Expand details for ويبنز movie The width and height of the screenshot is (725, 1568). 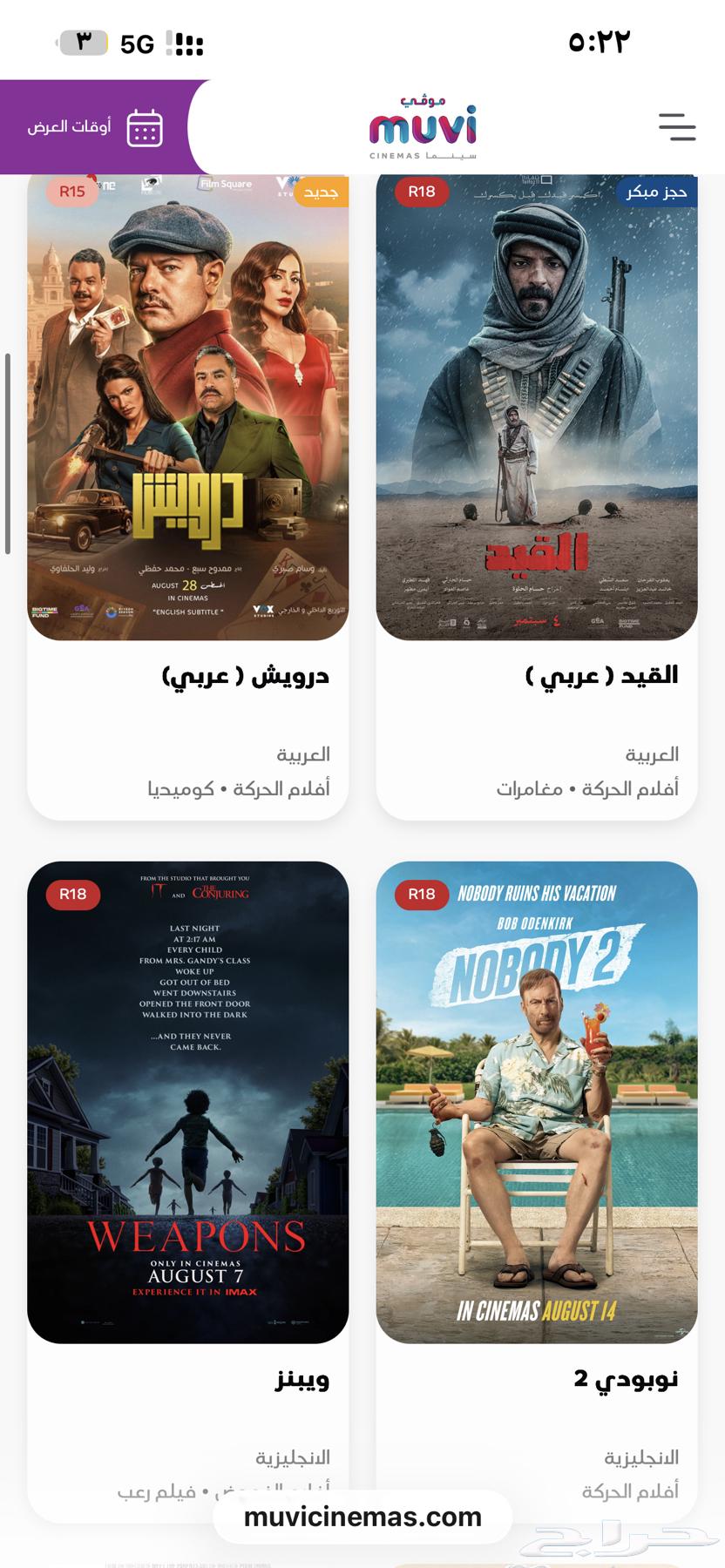(x=302, y=1380)
